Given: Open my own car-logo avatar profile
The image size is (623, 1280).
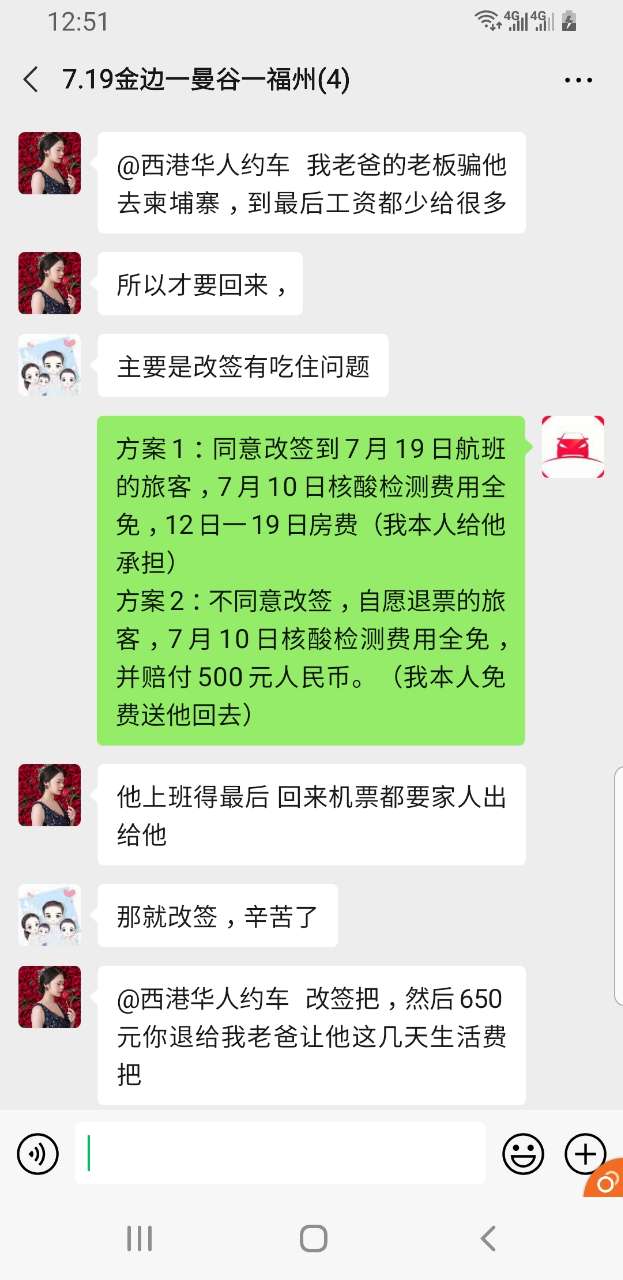Looking at the screenshot, I should 572,447.
